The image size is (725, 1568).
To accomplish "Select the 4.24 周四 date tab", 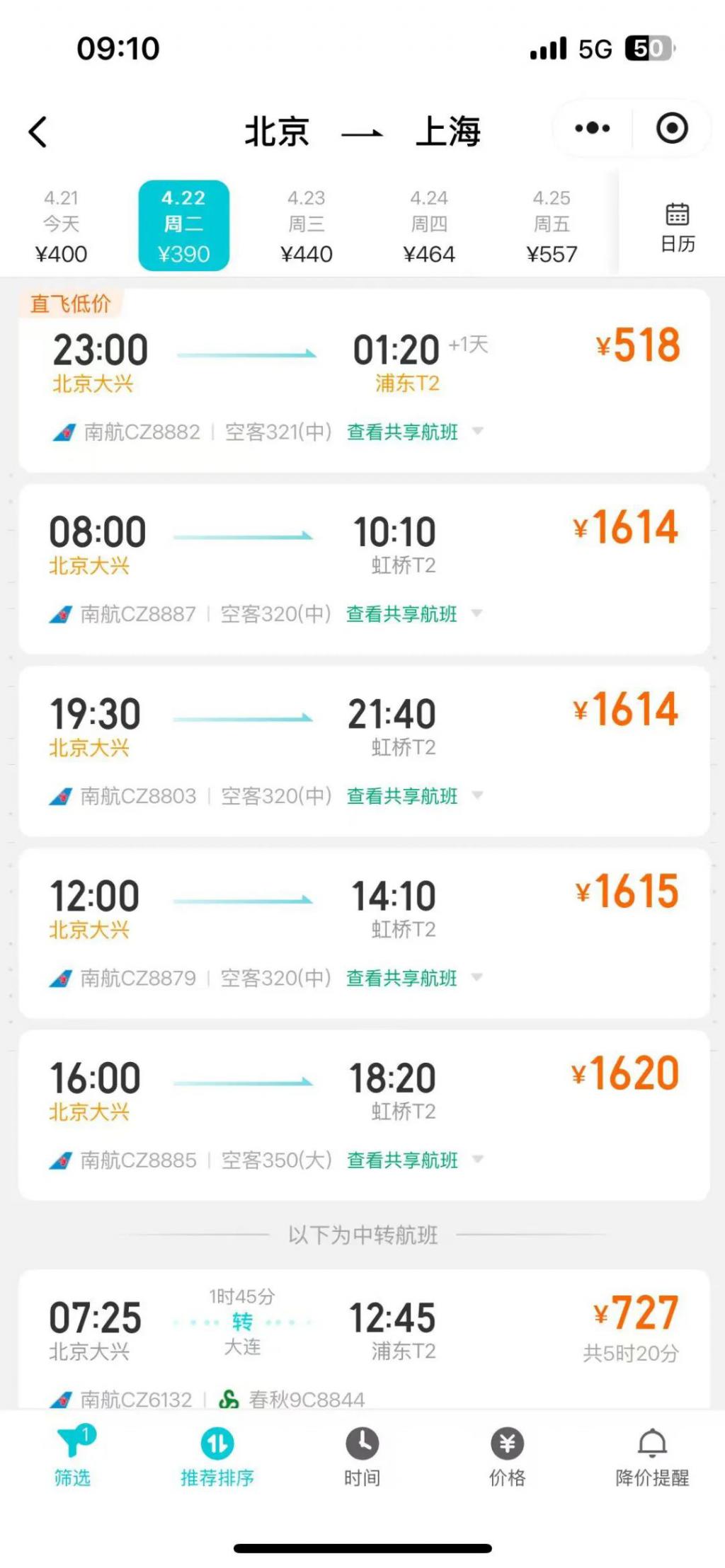I will click(x=429, y=226).
